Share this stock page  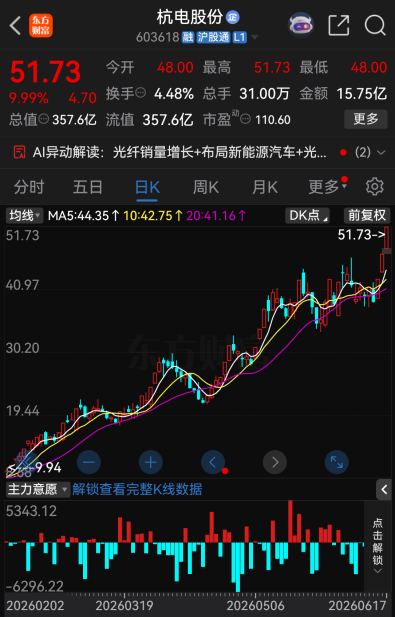coord(339,26)
